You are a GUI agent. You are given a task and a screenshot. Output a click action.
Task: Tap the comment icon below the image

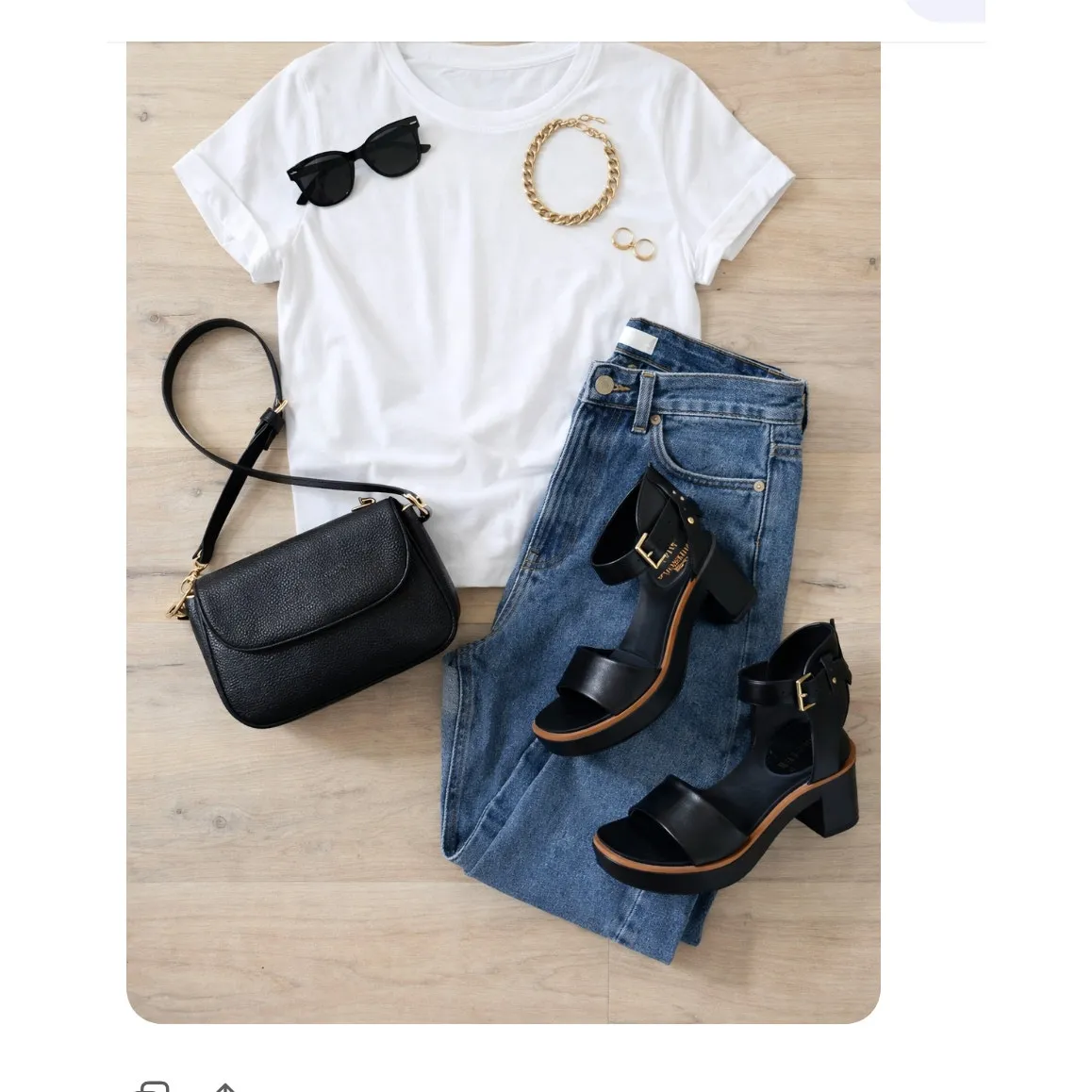tap(154, 1086)
